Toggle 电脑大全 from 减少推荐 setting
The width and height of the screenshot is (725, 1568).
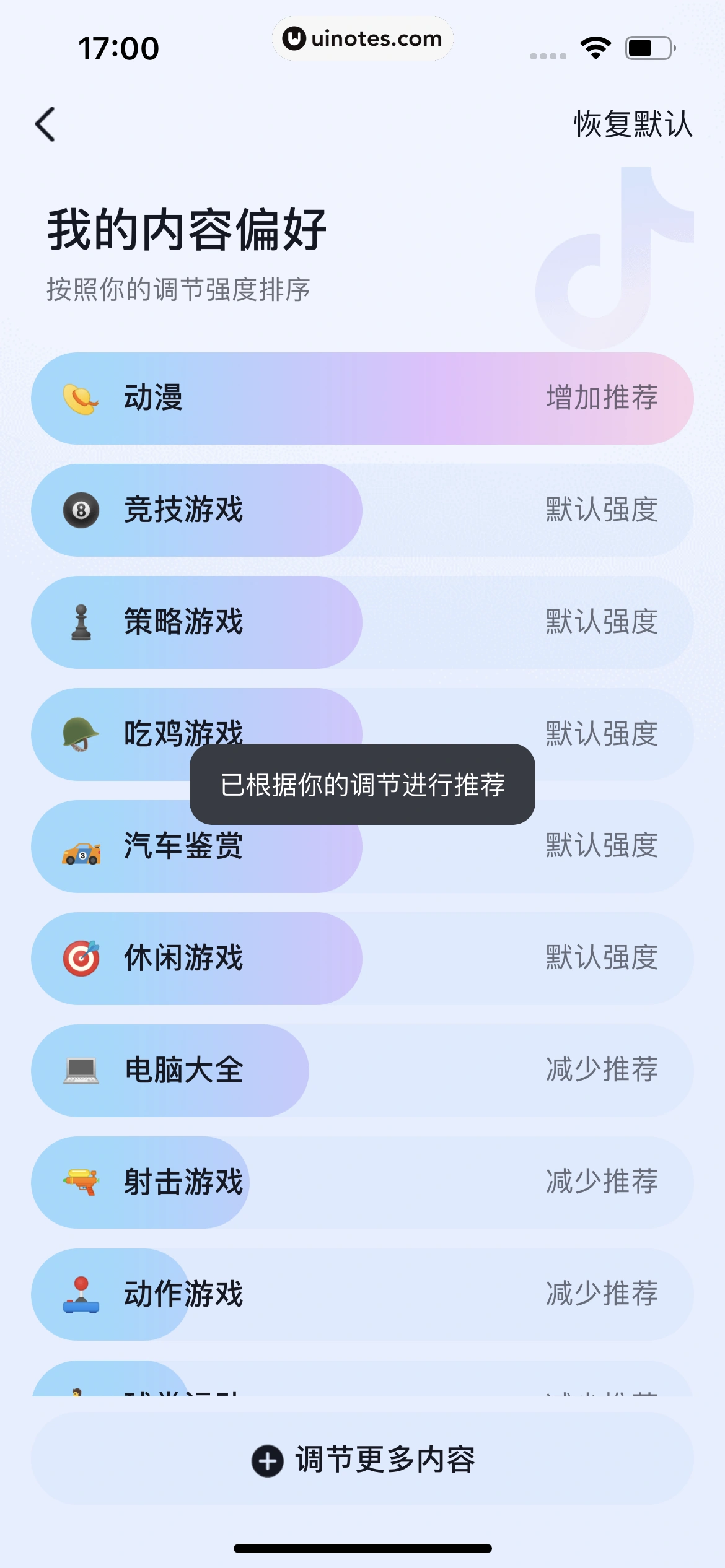pos(362,1071)
